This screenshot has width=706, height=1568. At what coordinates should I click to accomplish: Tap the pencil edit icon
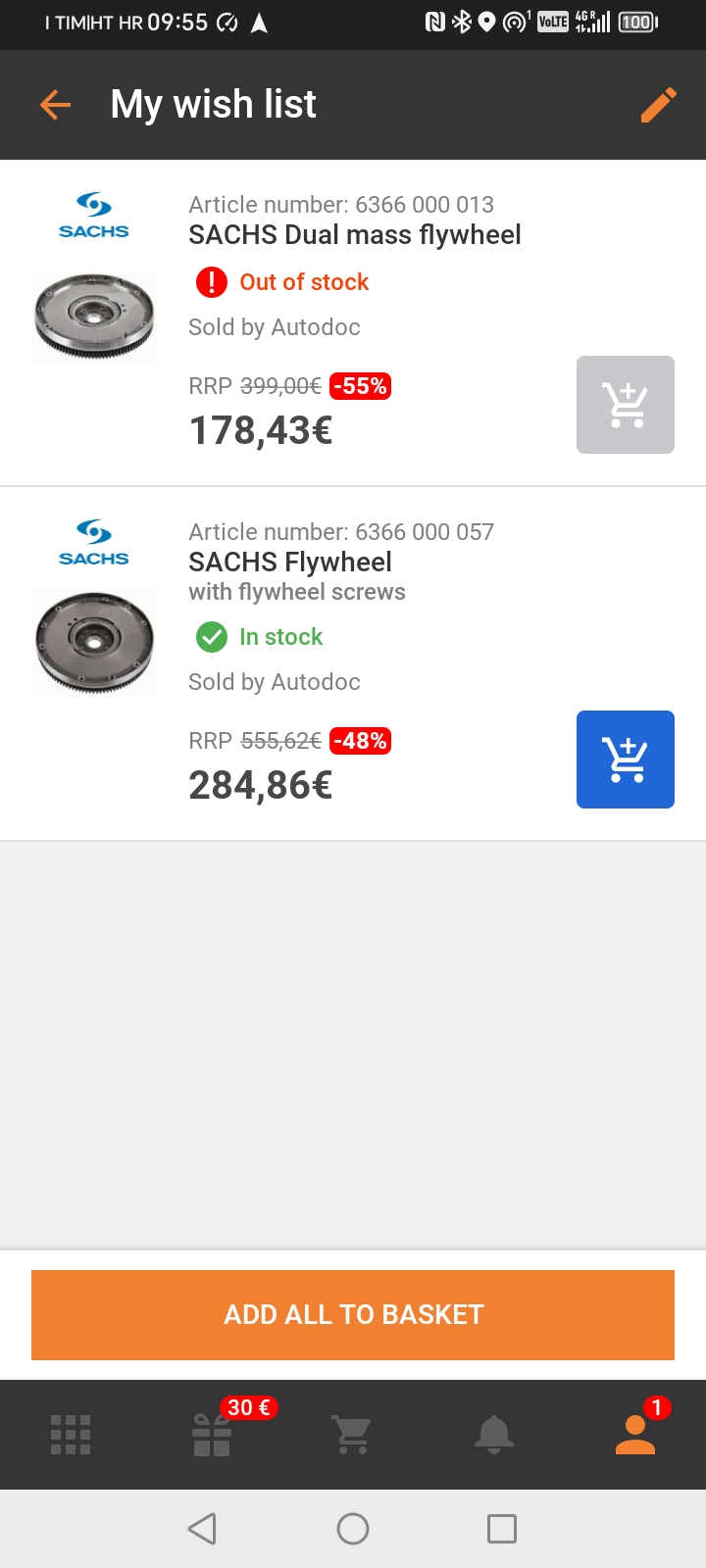[x=658, y=105]
